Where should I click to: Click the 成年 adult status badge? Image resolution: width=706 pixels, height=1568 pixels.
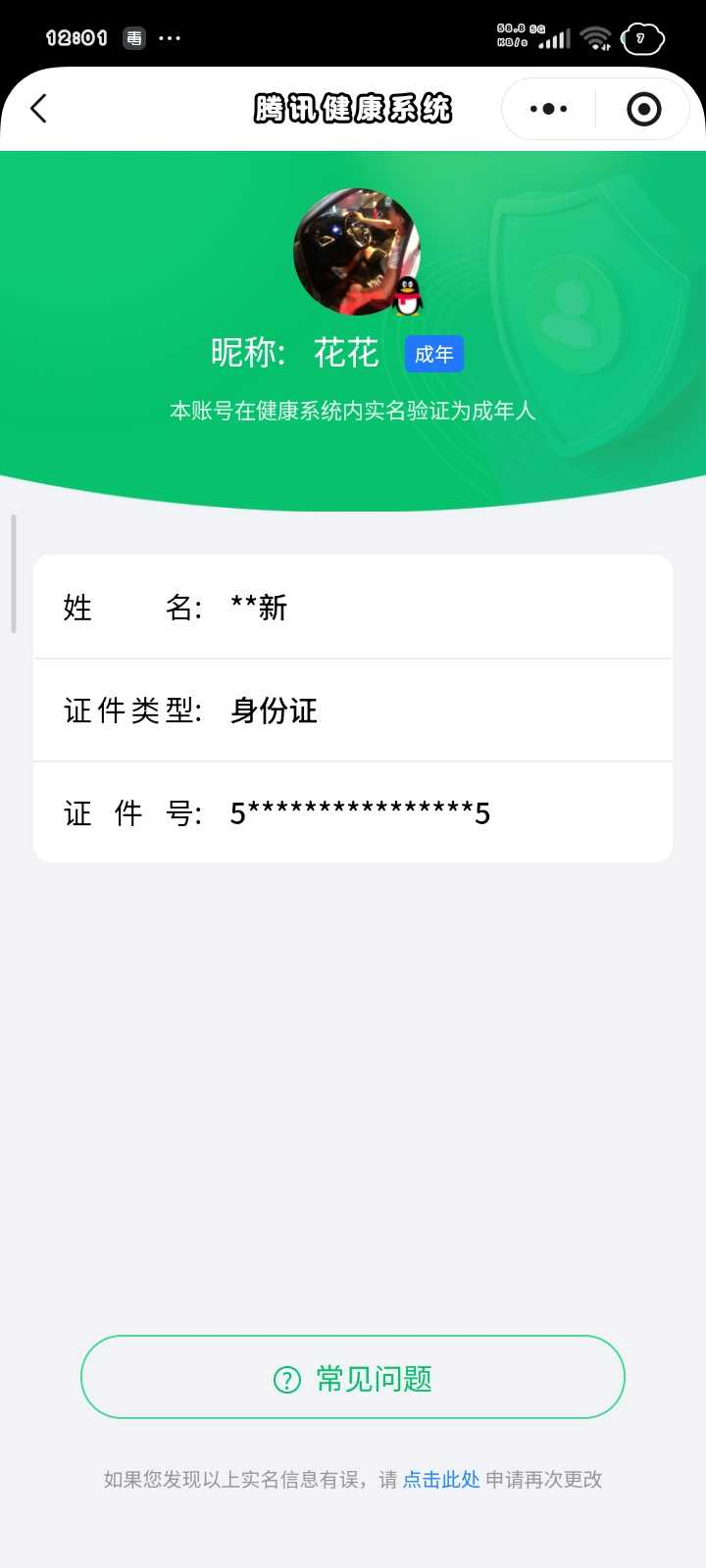[433, 354]
